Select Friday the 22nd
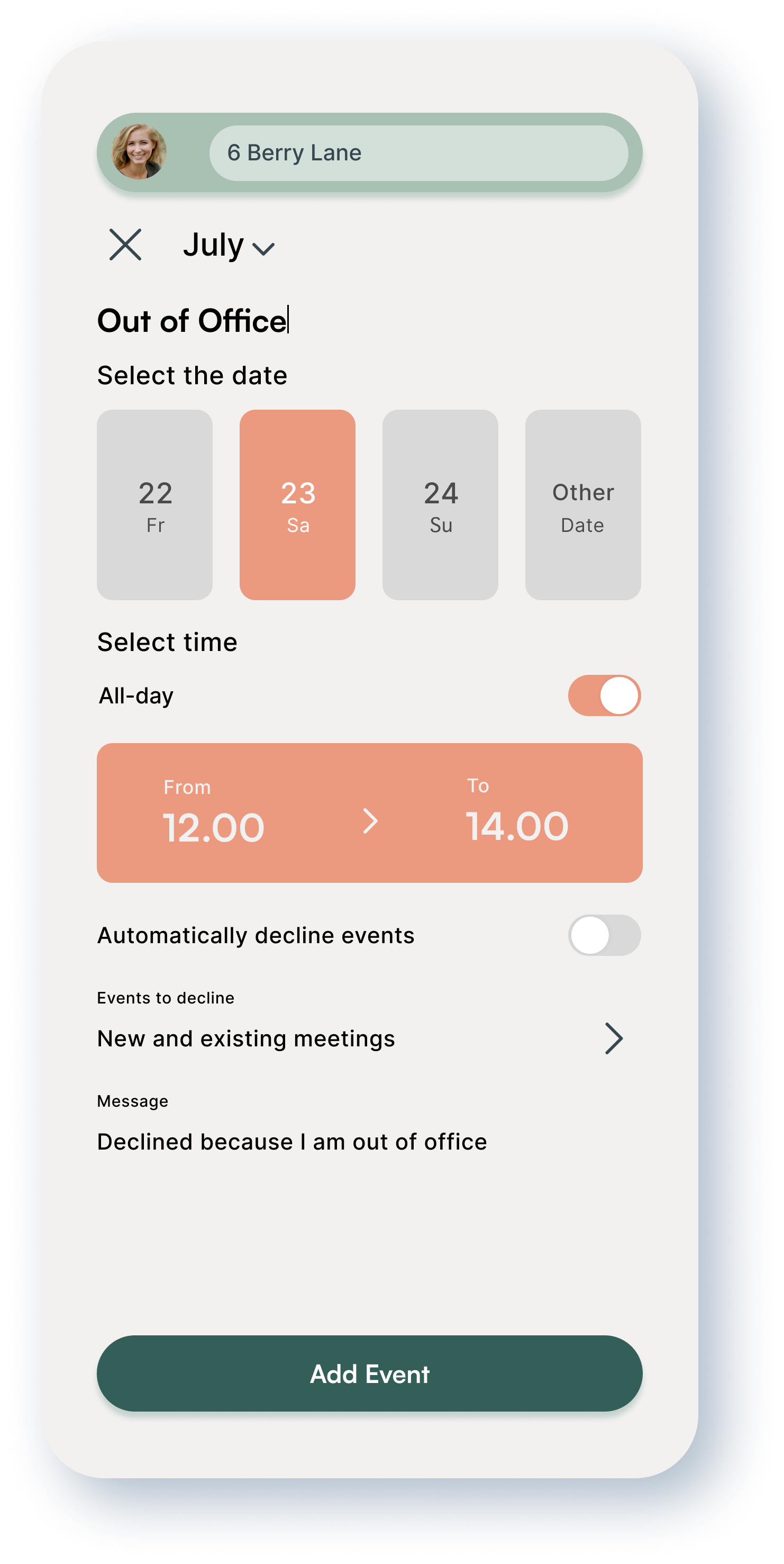Image resolution: width=784 pixels, height=1564 pixels. [x=154, y=504]
